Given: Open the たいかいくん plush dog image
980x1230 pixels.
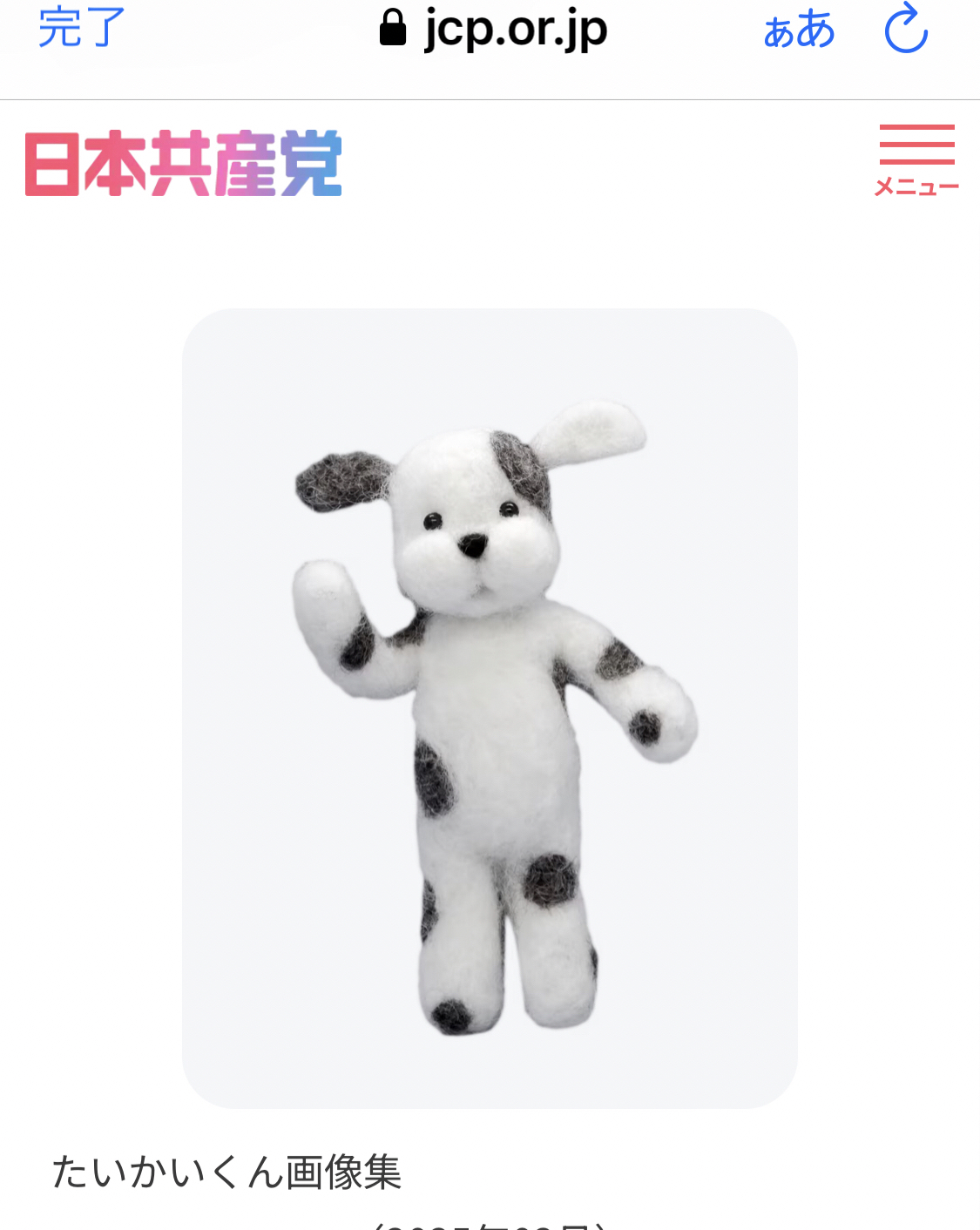Looking at the screenshot, I should point(490,707).
